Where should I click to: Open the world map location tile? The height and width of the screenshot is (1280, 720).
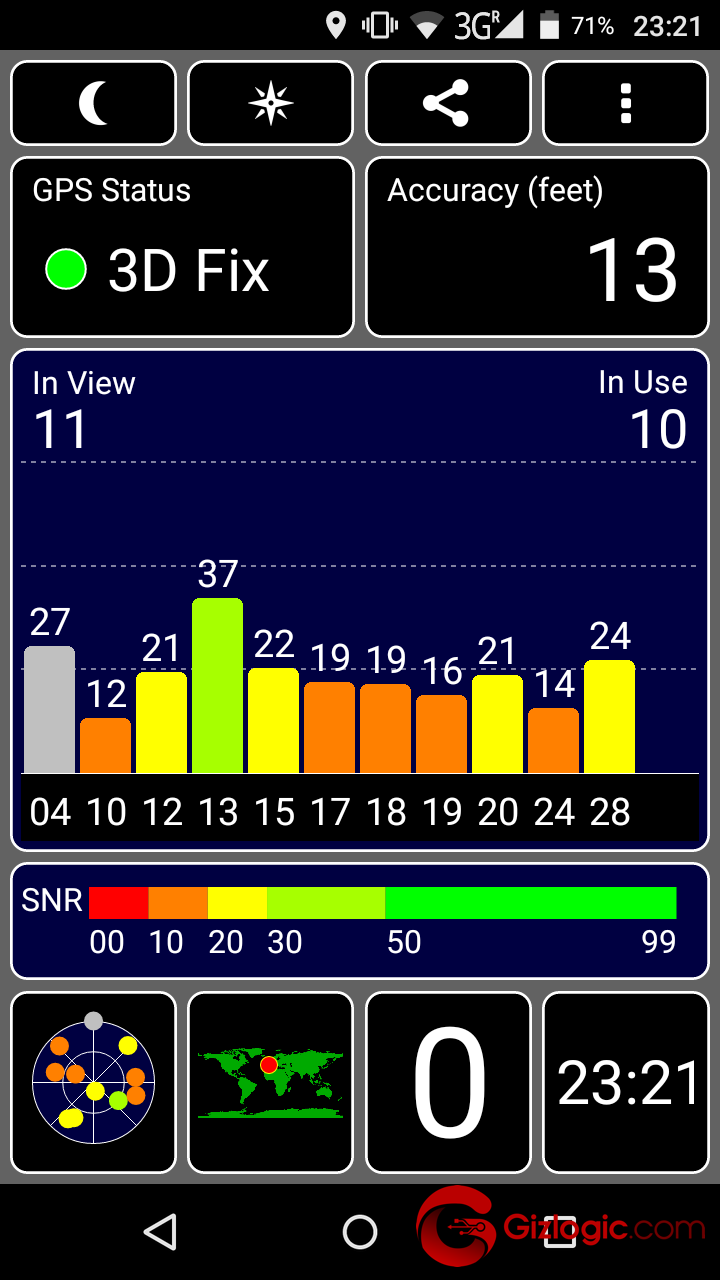click(271, 1082)
